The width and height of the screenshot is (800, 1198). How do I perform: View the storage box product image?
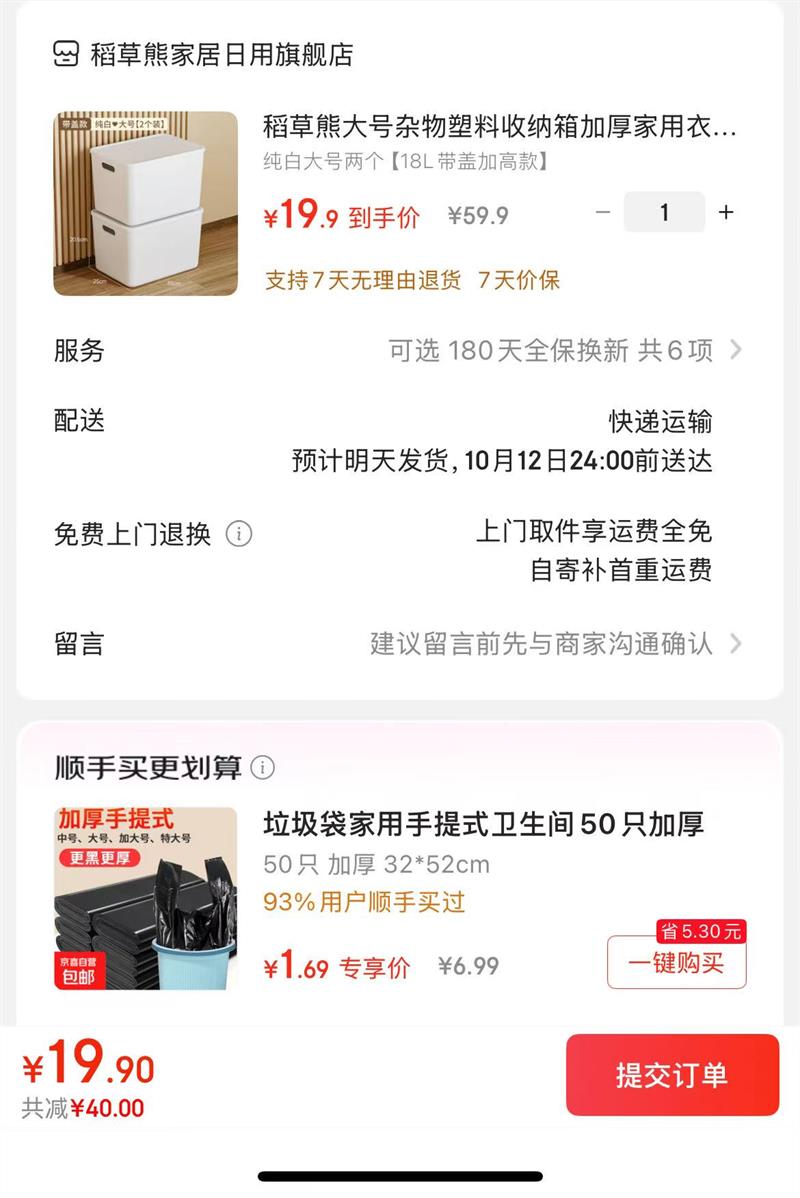[146, 204]
